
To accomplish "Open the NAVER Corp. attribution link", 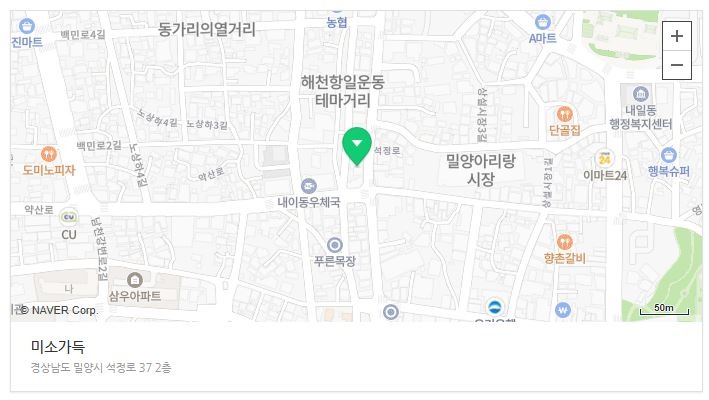I will (60, 310).
